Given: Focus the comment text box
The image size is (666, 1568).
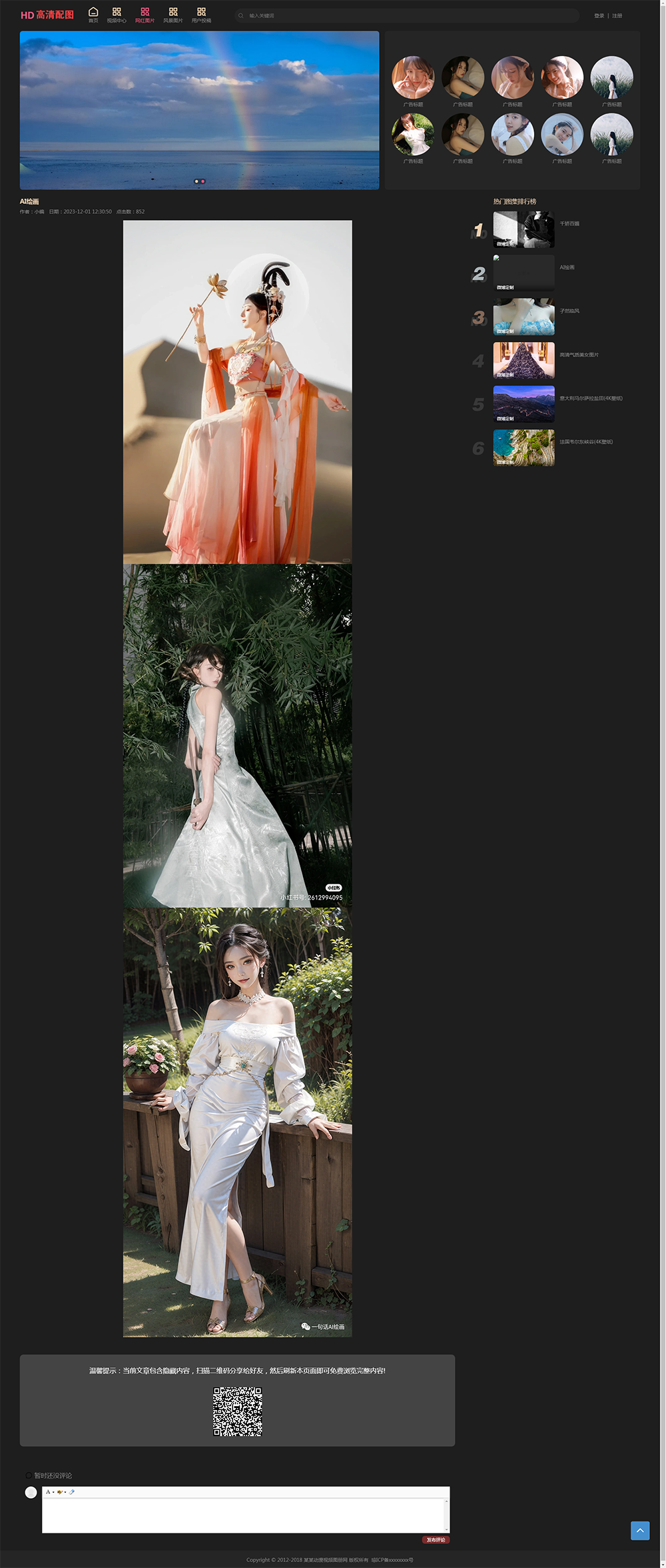Looking at the screenshot, I should point(244,1514).
